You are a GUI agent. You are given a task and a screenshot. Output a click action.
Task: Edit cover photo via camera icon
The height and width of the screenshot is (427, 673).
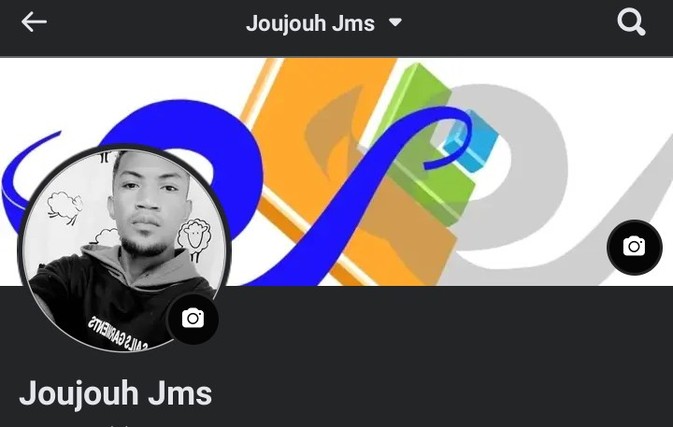point(634,247)
